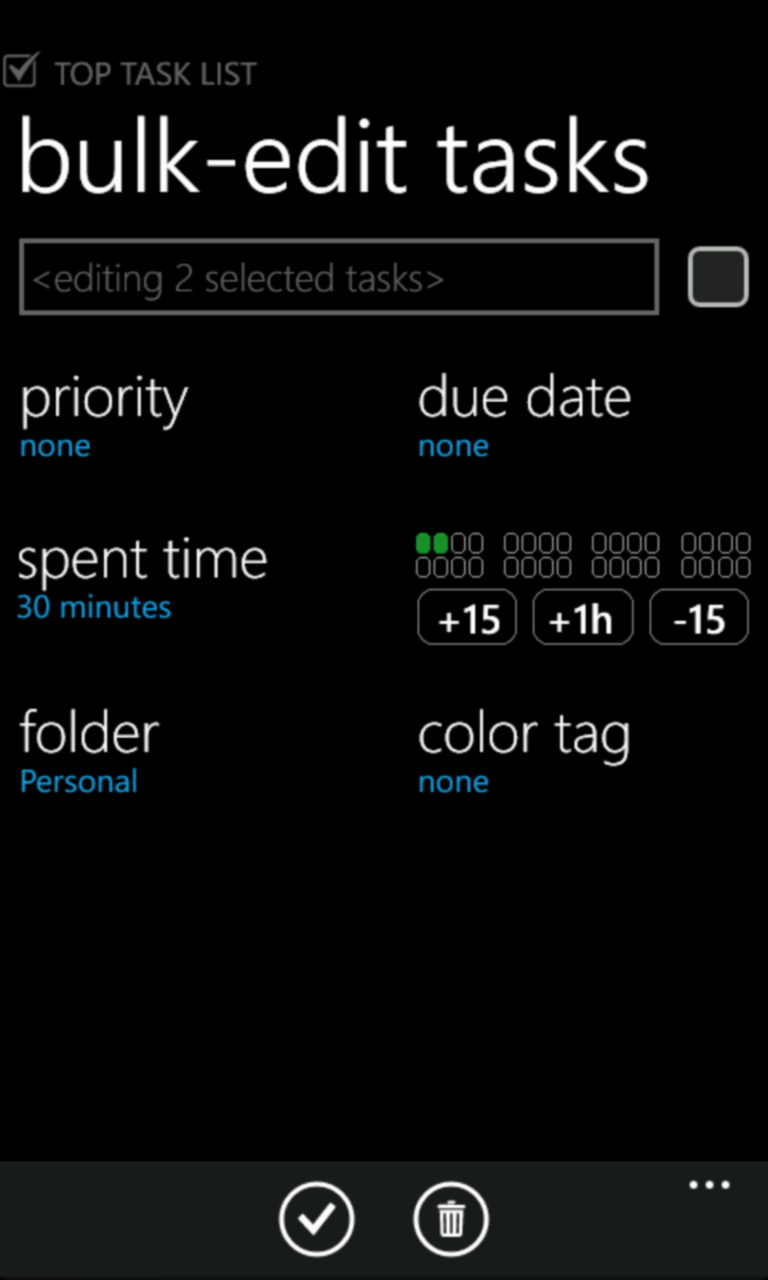Toggle the completion checkbox beside the title field
This screenshot has width=768, height=1280.
pos(718,277)
